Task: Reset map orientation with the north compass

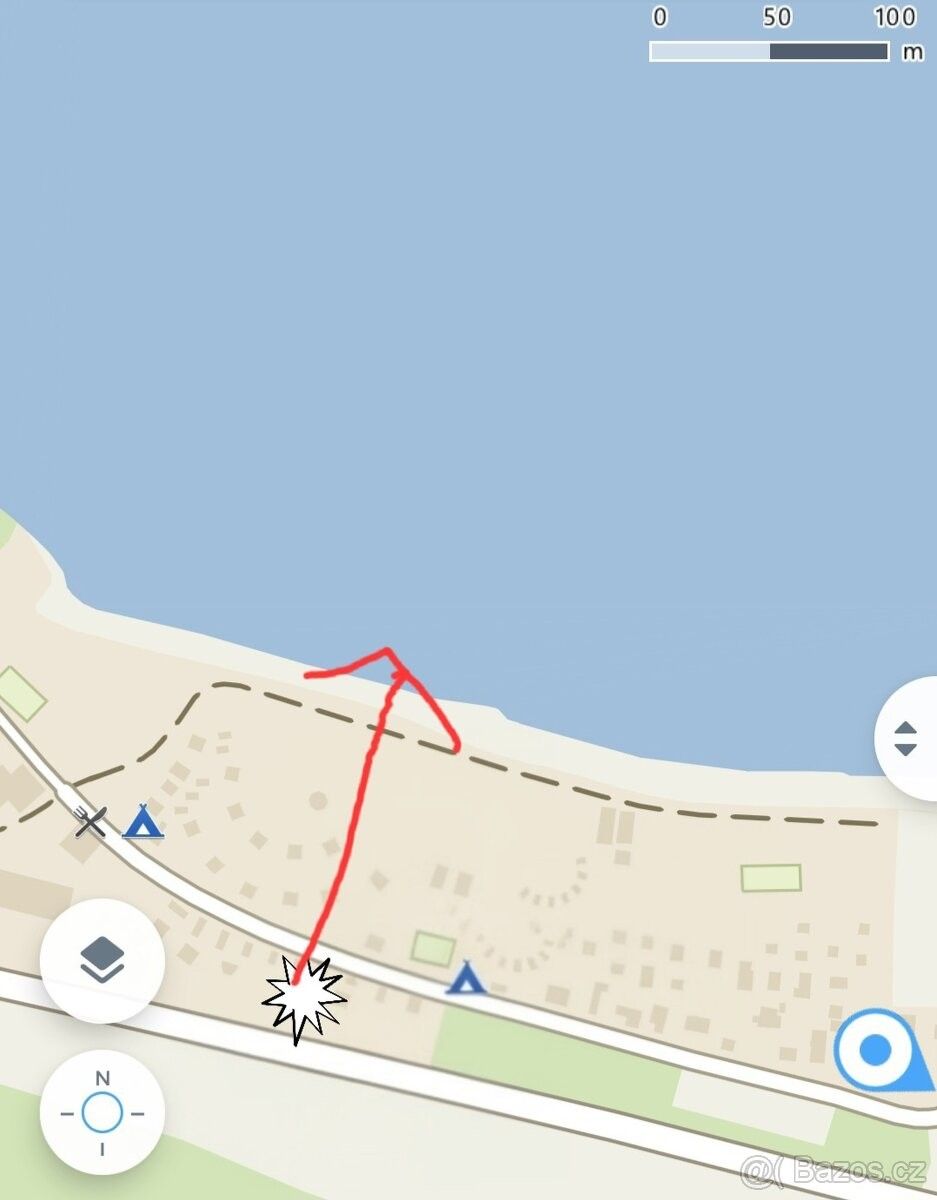Action: [x=102, y=1112]
